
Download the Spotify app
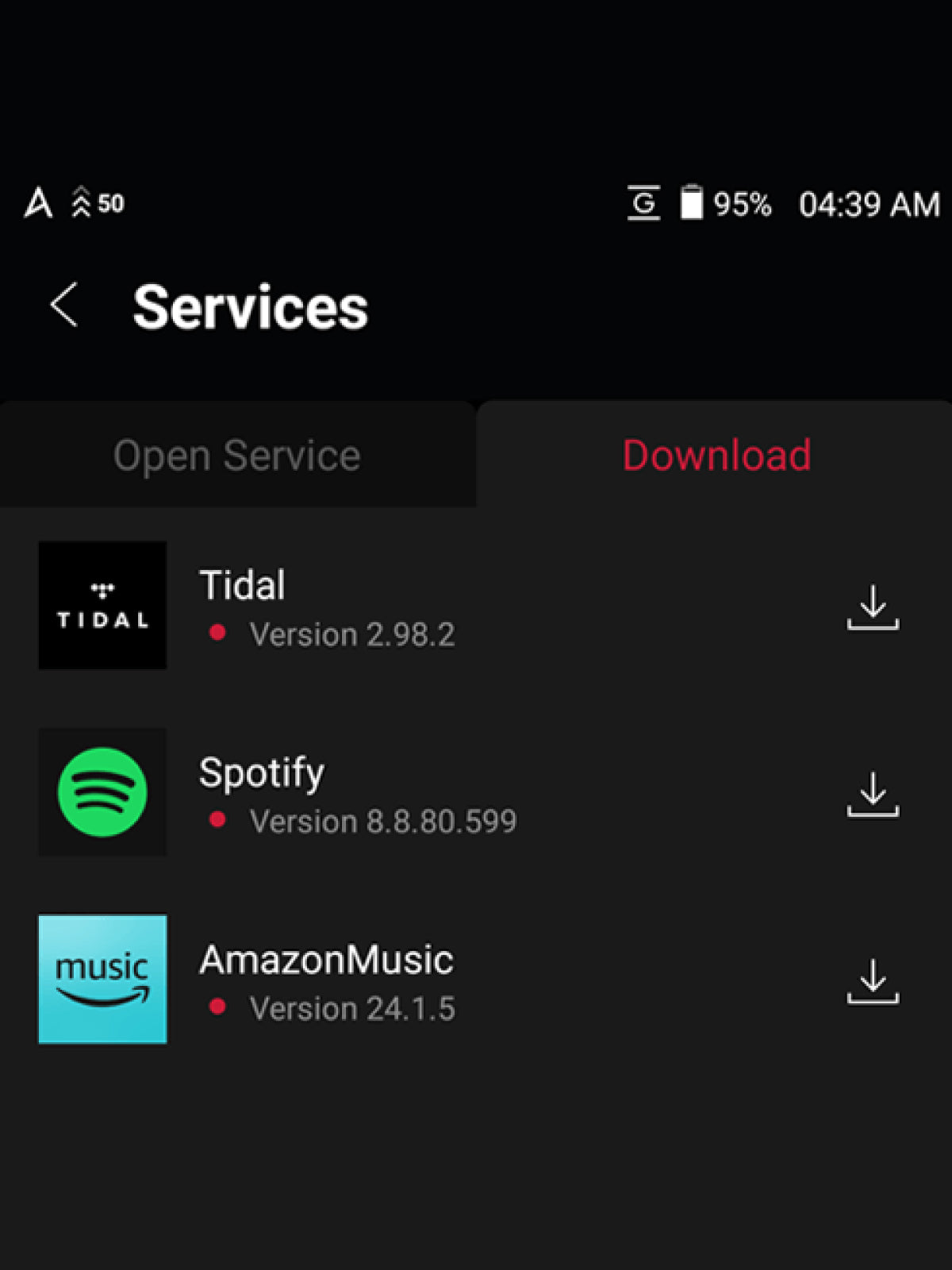[x=873, y=794]
